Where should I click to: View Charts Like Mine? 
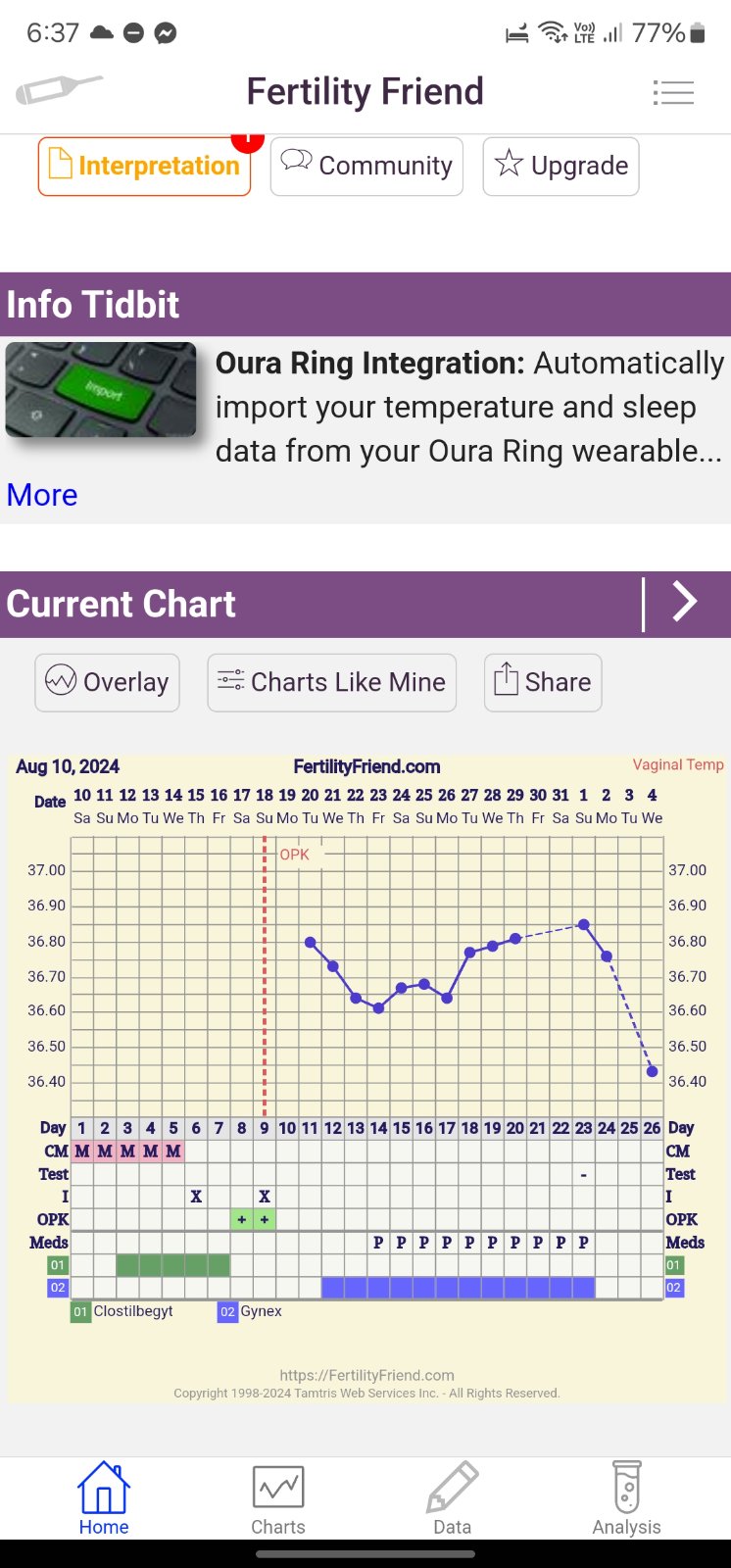[331, 682]
